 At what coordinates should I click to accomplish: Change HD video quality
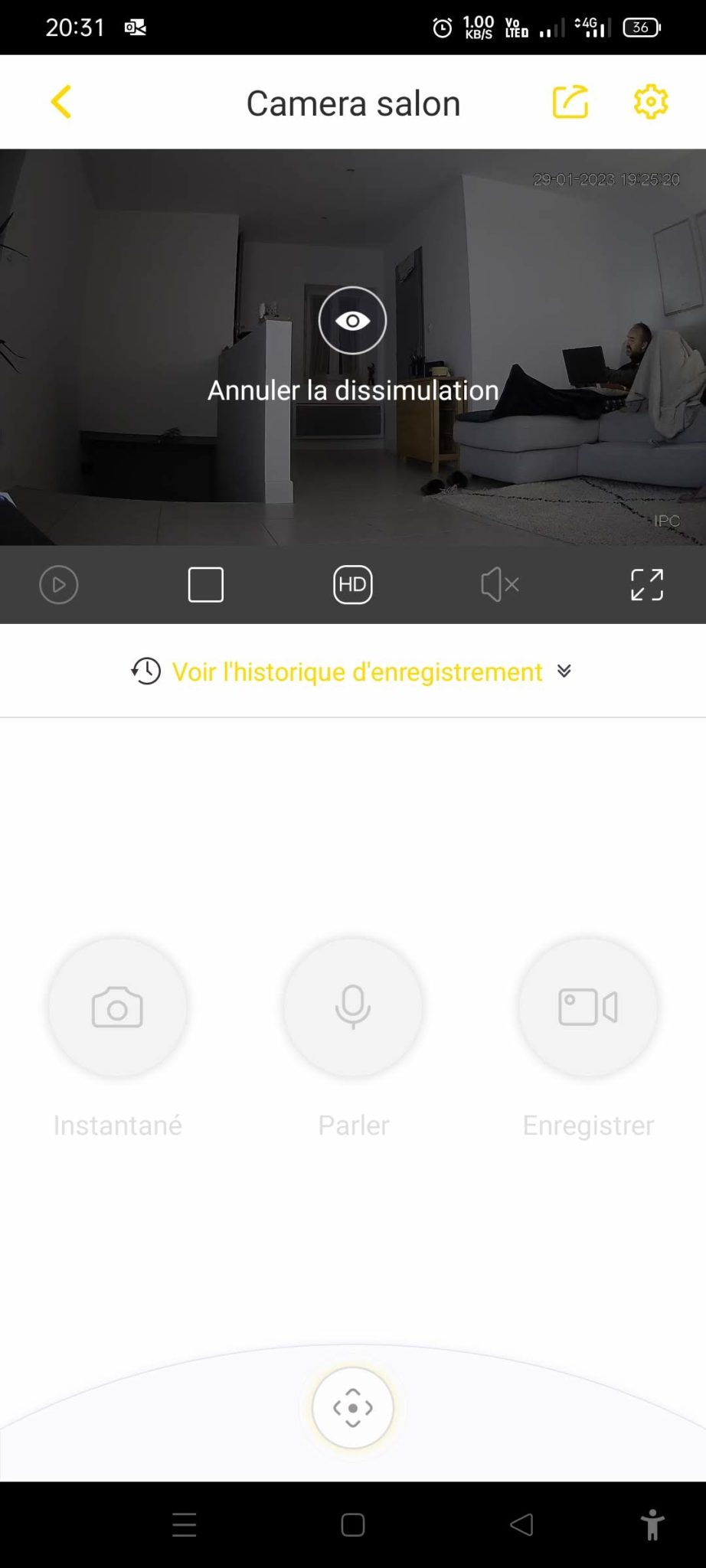pyautogui.click(x=353, y=585)
